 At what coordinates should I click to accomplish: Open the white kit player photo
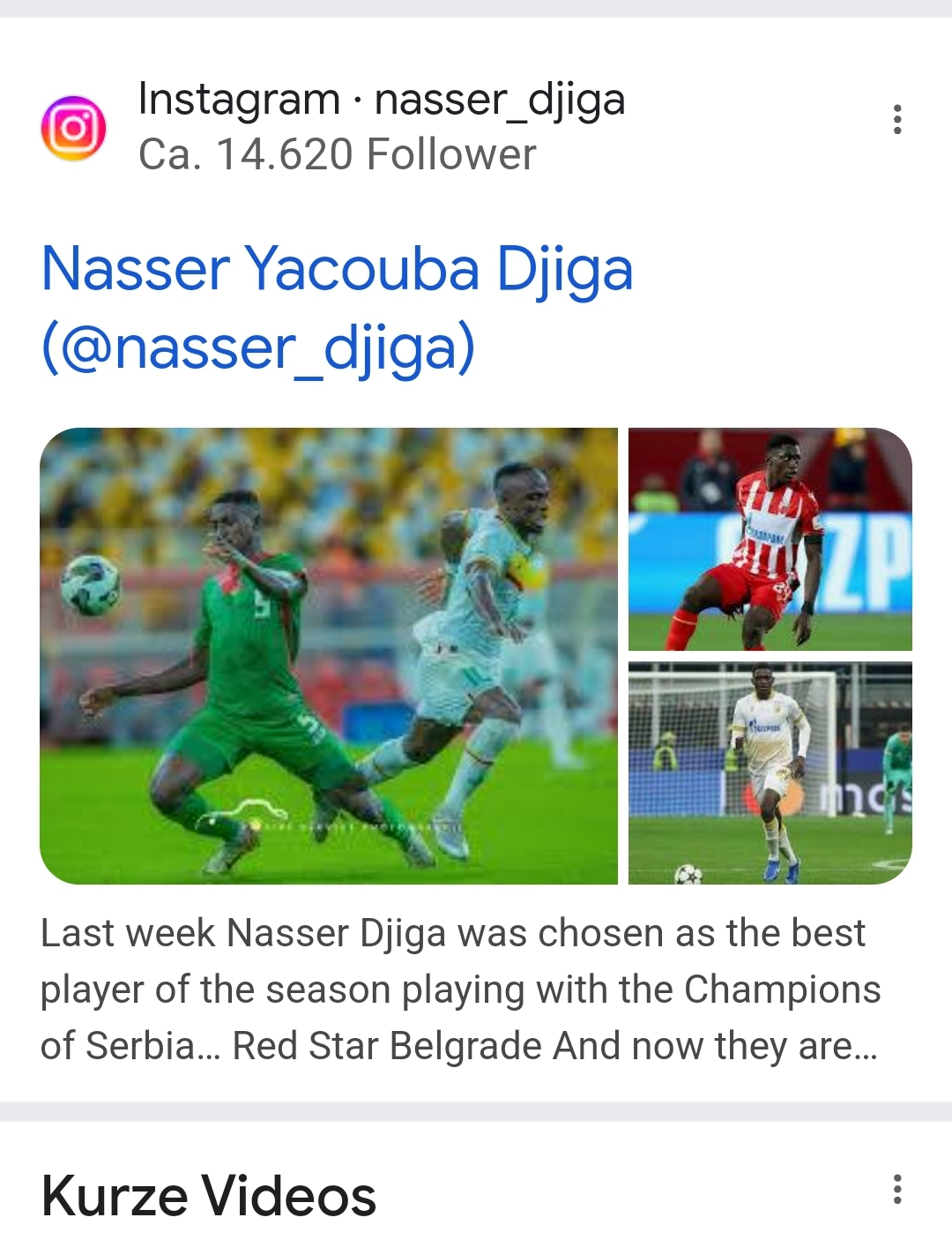pos(770,773)
